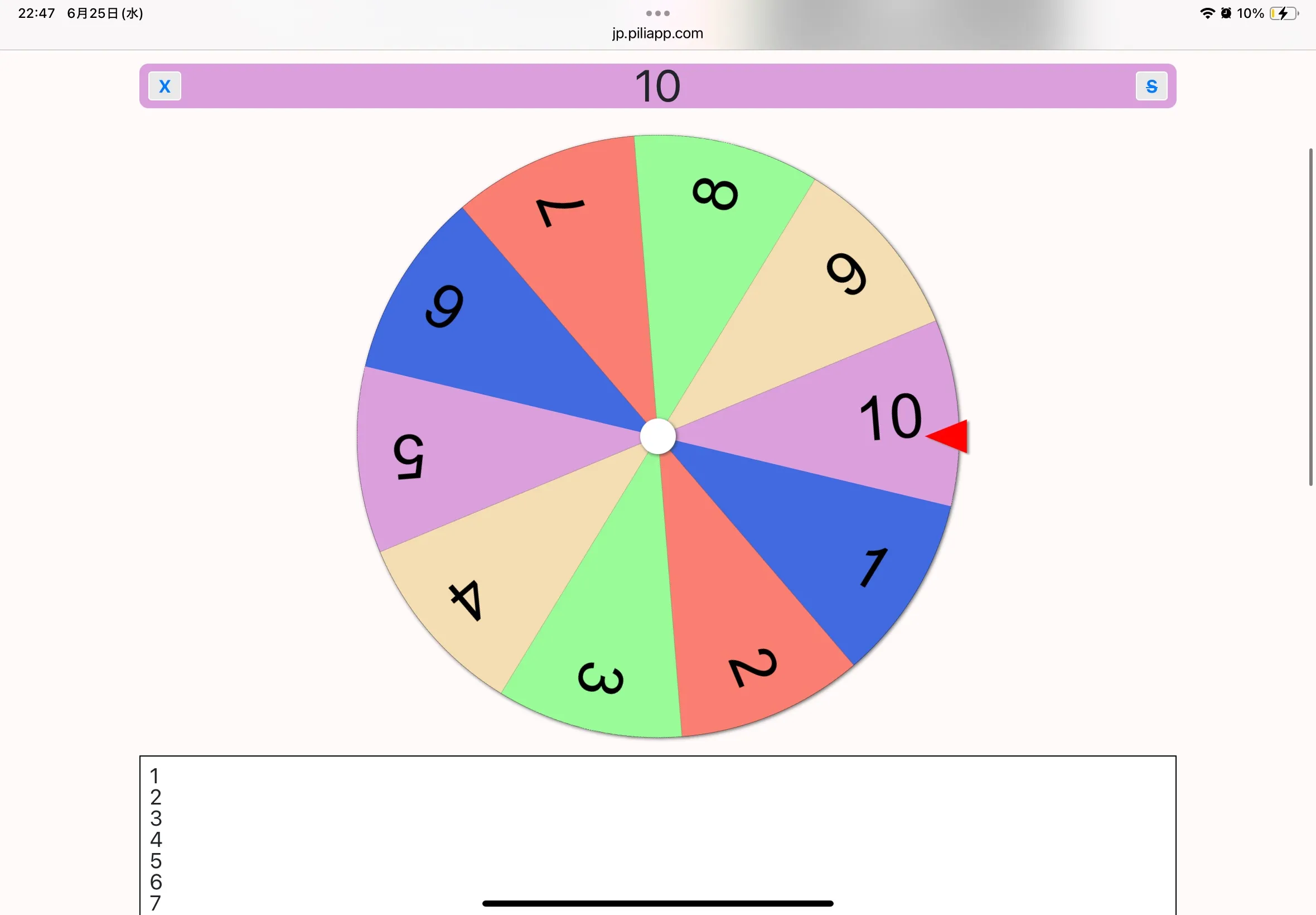Close the result banner with X
Screen dimensions: 1316x915
[164, 86]
